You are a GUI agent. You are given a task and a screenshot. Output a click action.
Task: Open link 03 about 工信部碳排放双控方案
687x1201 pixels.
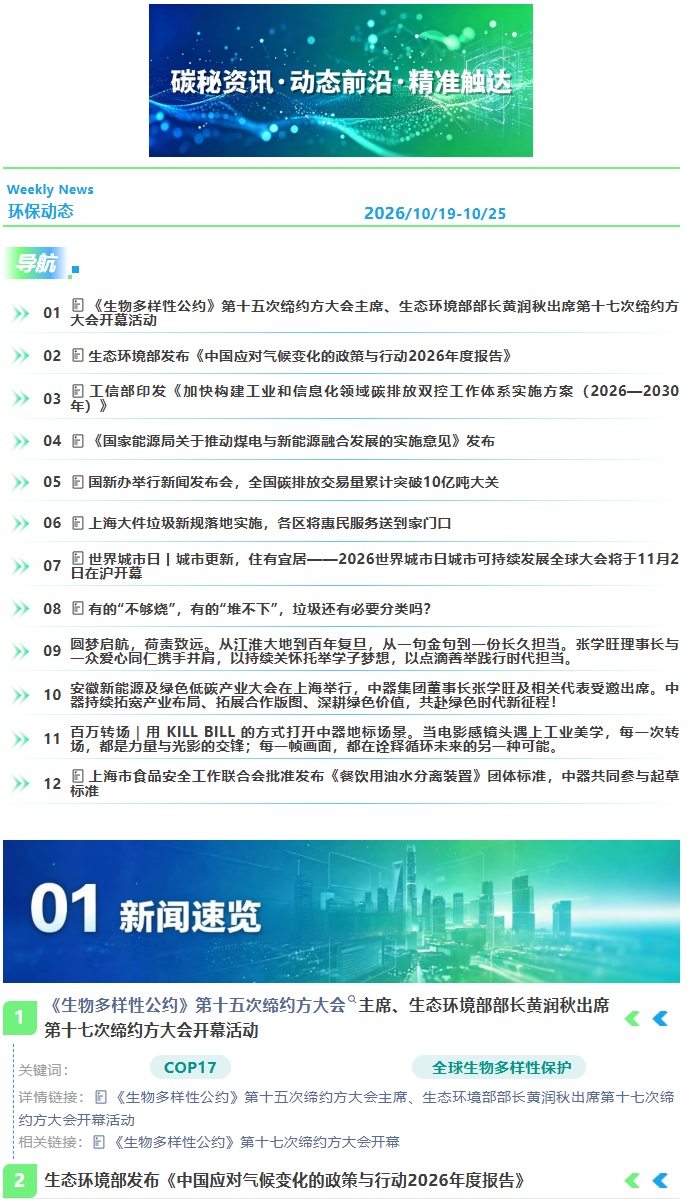click(x=375, y=398)
